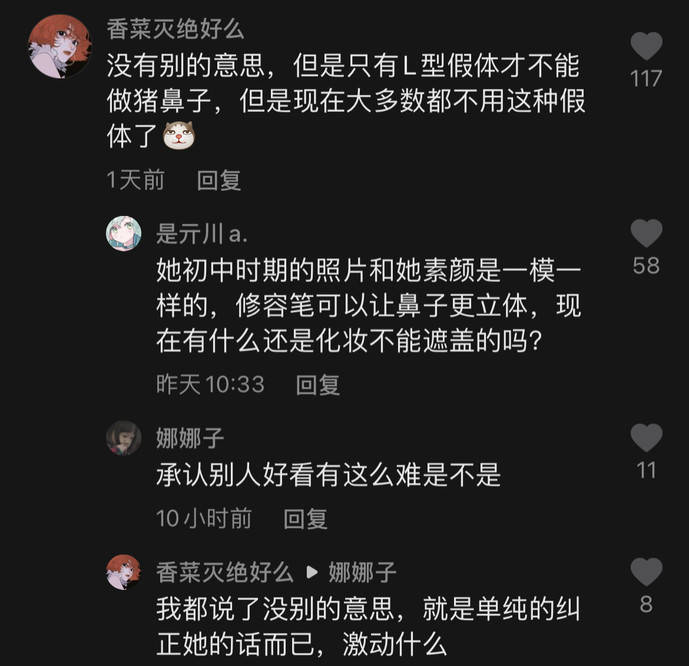Open 是亓川a.'s profile avatar
Viewport: 689px width, 666px height.
[x=124, y=234]
